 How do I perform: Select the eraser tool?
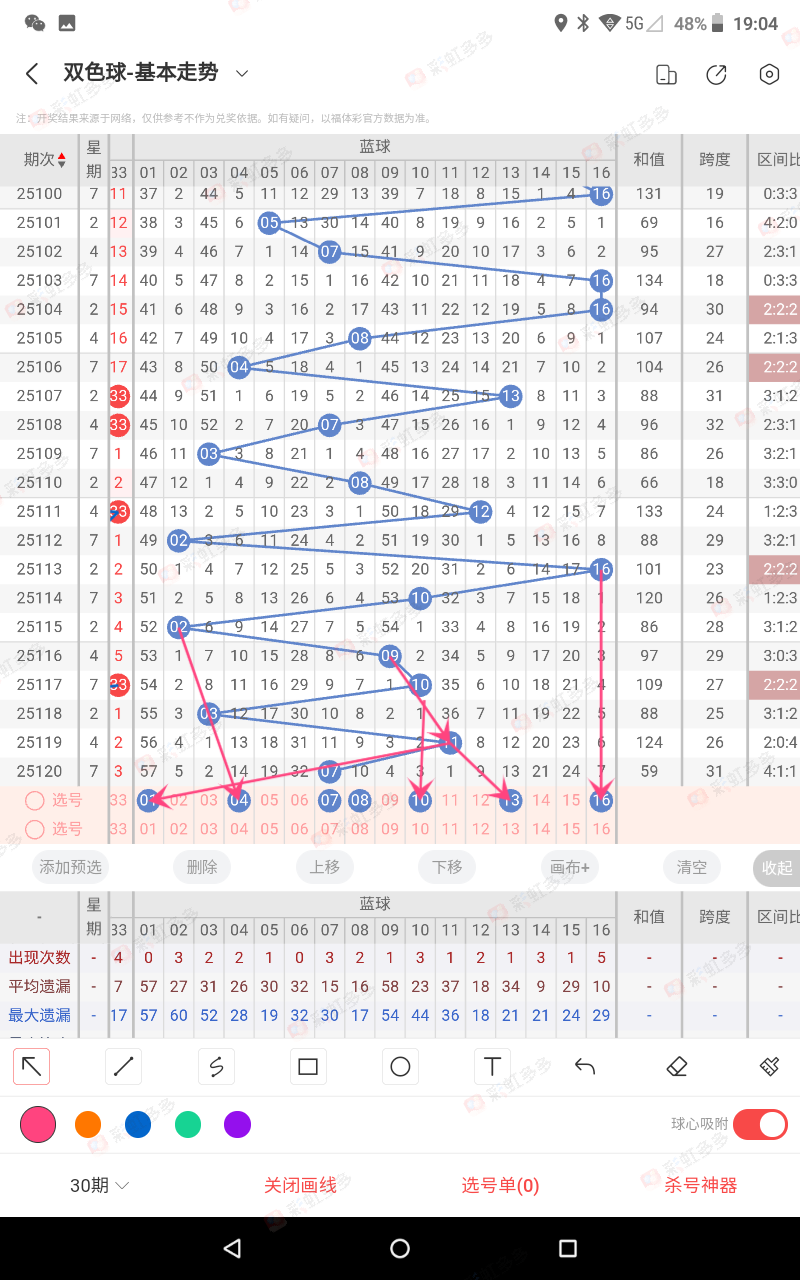point(677,1067)
